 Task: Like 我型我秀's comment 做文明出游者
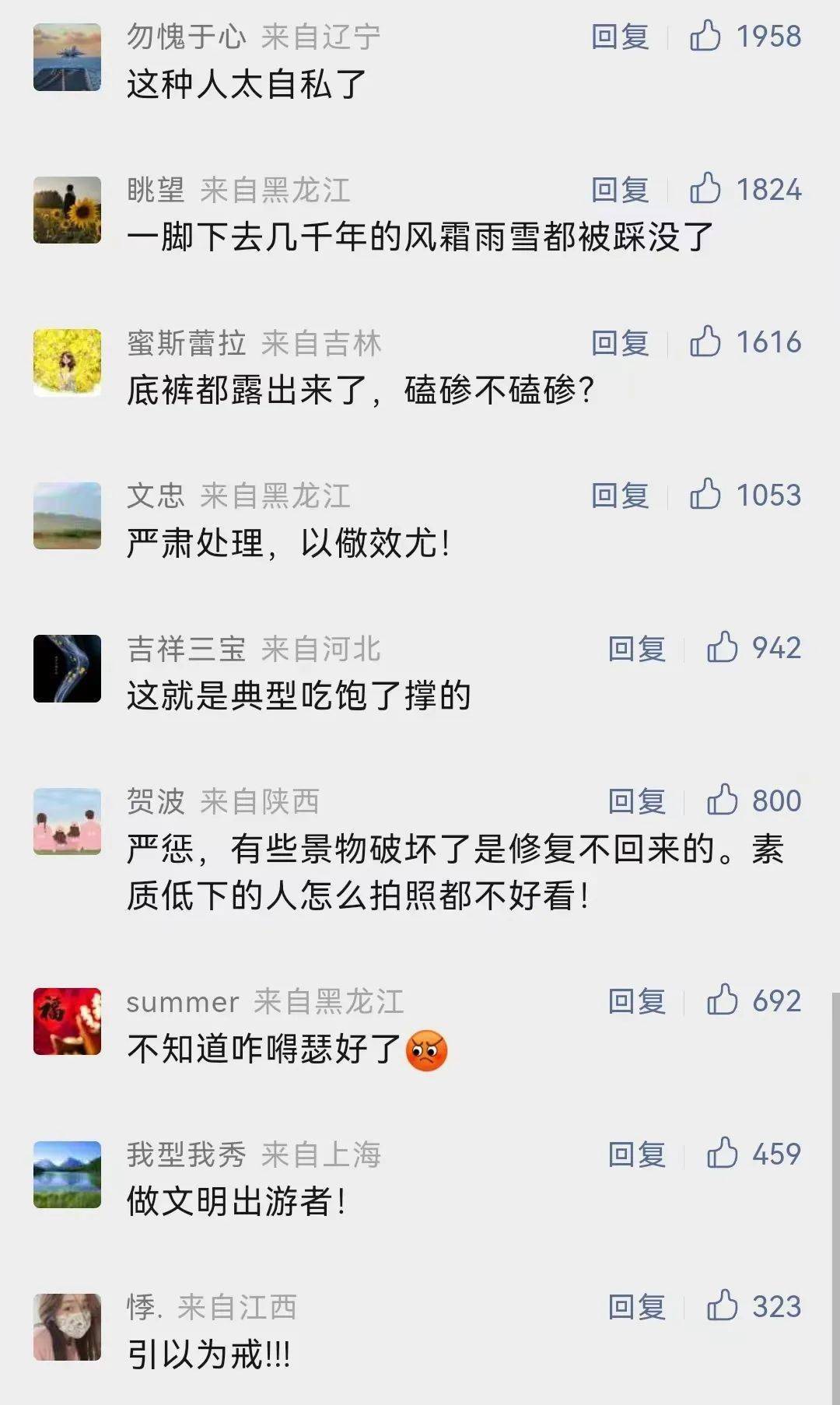(x=723, y=1153)
